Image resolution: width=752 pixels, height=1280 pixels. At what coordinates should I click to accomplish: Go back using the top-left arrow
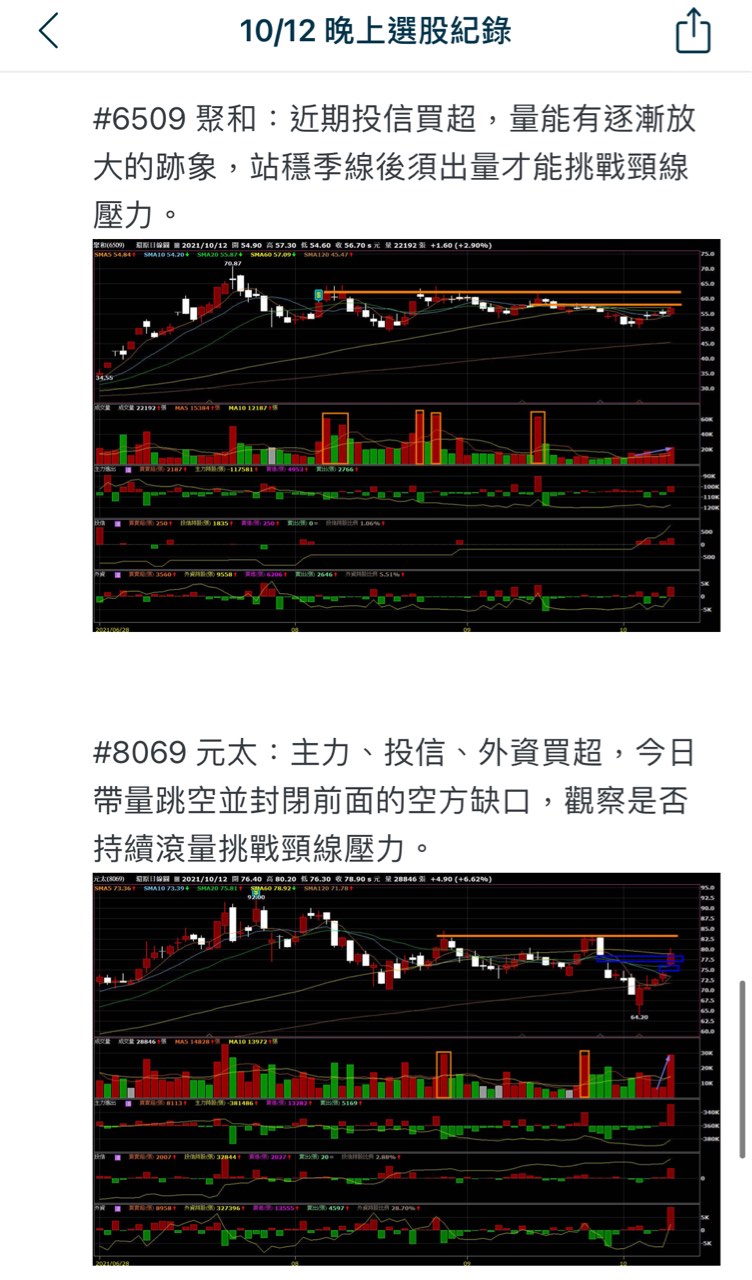coord(48,31)
